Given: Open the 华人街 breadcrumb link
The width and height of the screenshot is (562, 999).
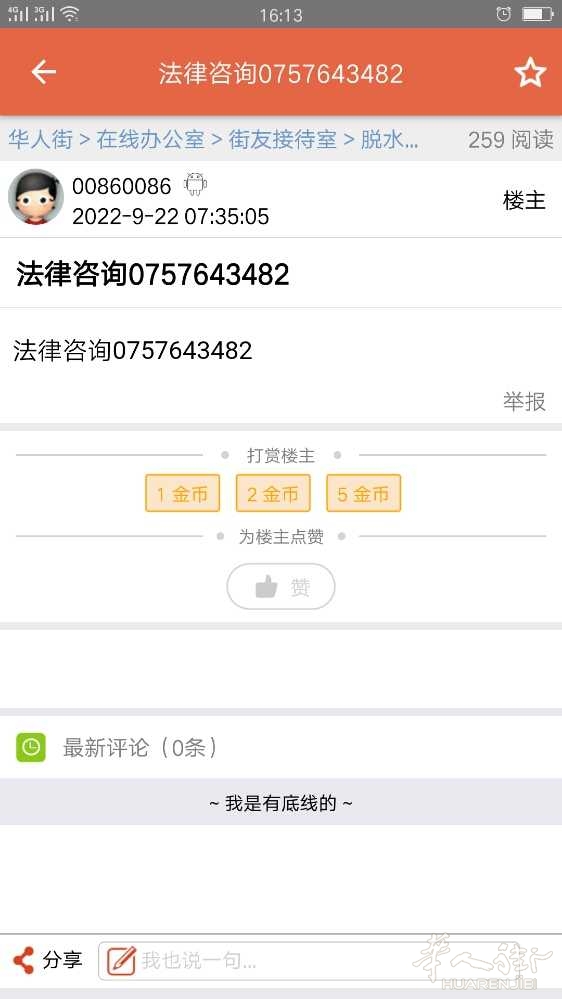Looking at the screenshot, I should pos(41,140).
